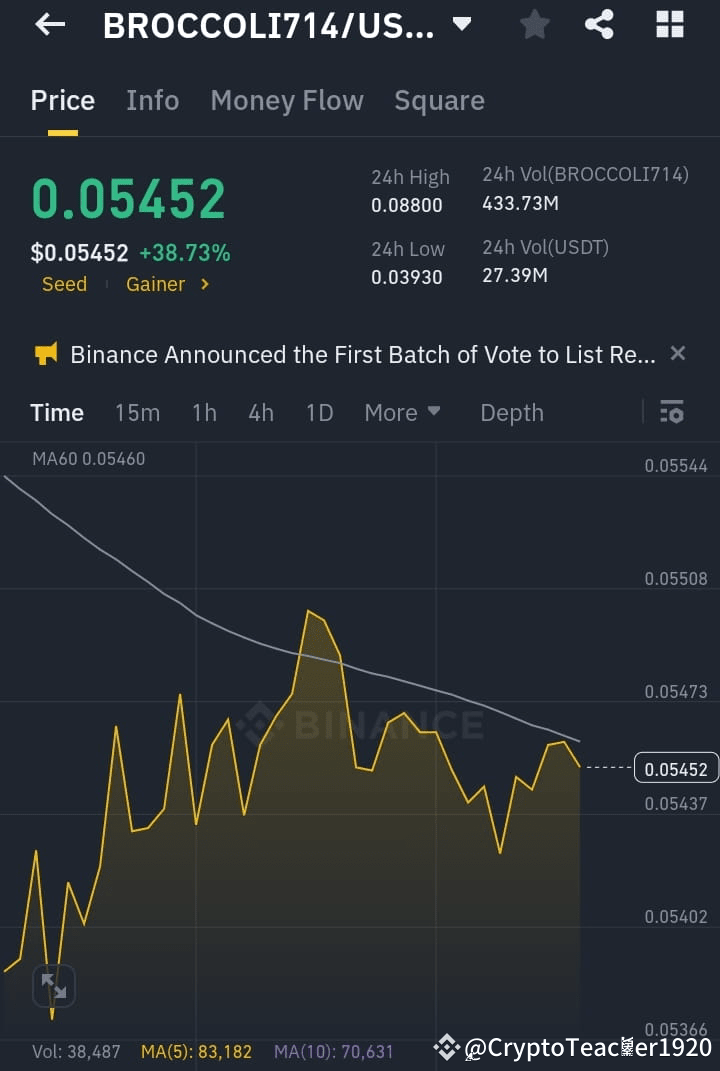Screen dimensions: 720x1071
Task: Click the orange megaphone announcement icon
Action: [x=44, y=353]
